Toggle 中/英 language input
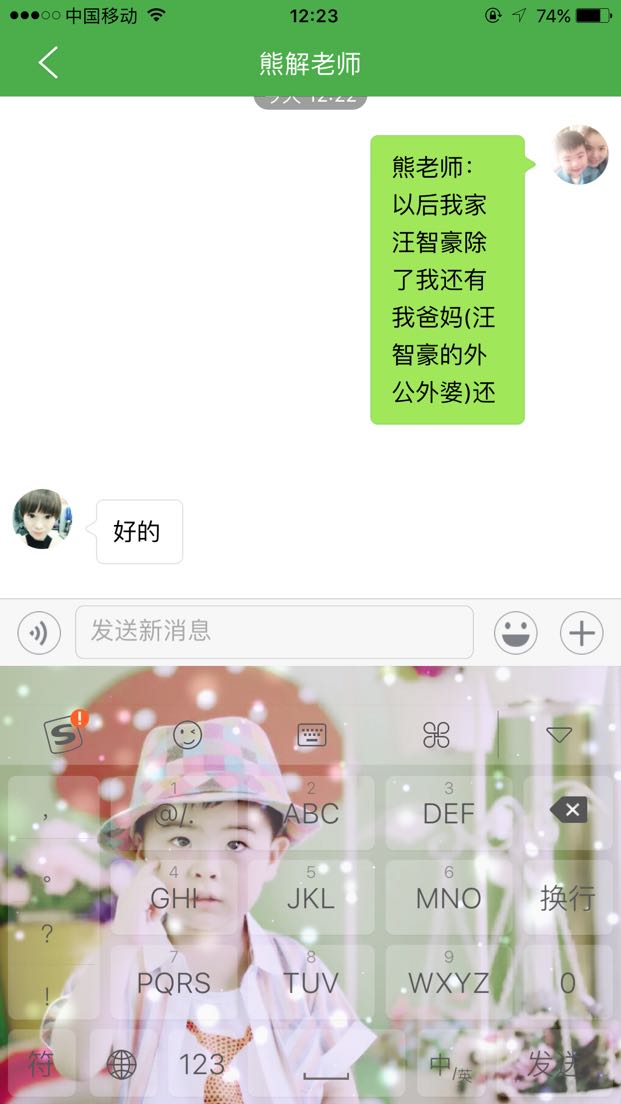621x1104 pixels. (x=449, y=1066)
